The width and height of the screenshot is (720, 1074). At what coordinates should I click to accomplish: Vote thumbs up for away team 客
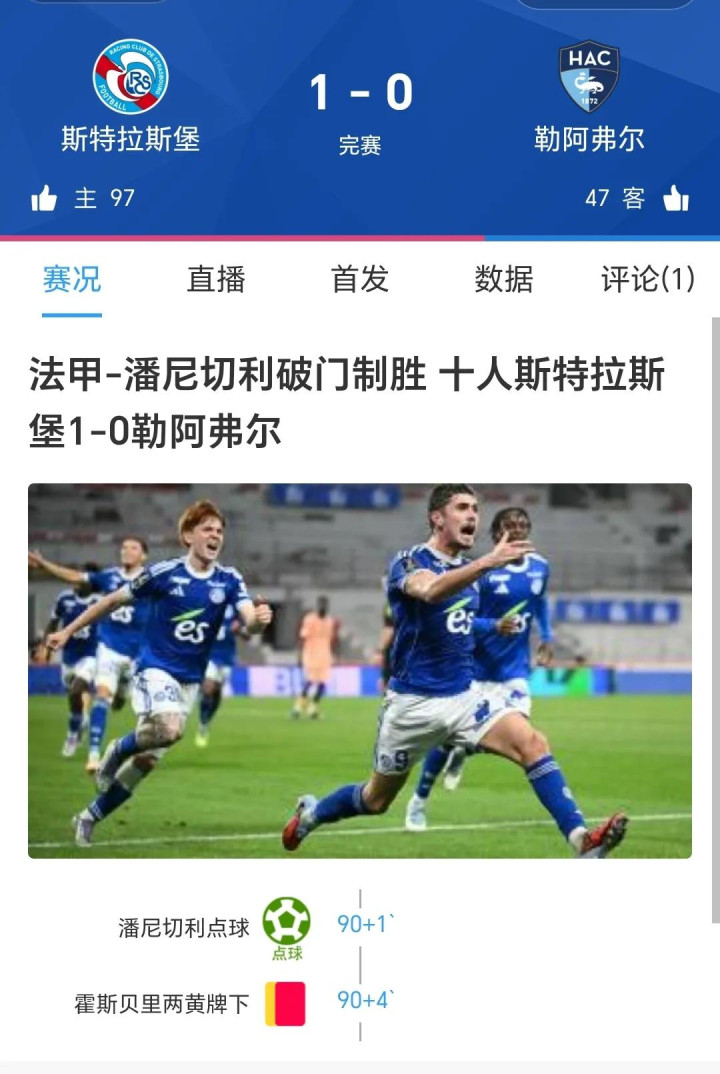(676, 198)
